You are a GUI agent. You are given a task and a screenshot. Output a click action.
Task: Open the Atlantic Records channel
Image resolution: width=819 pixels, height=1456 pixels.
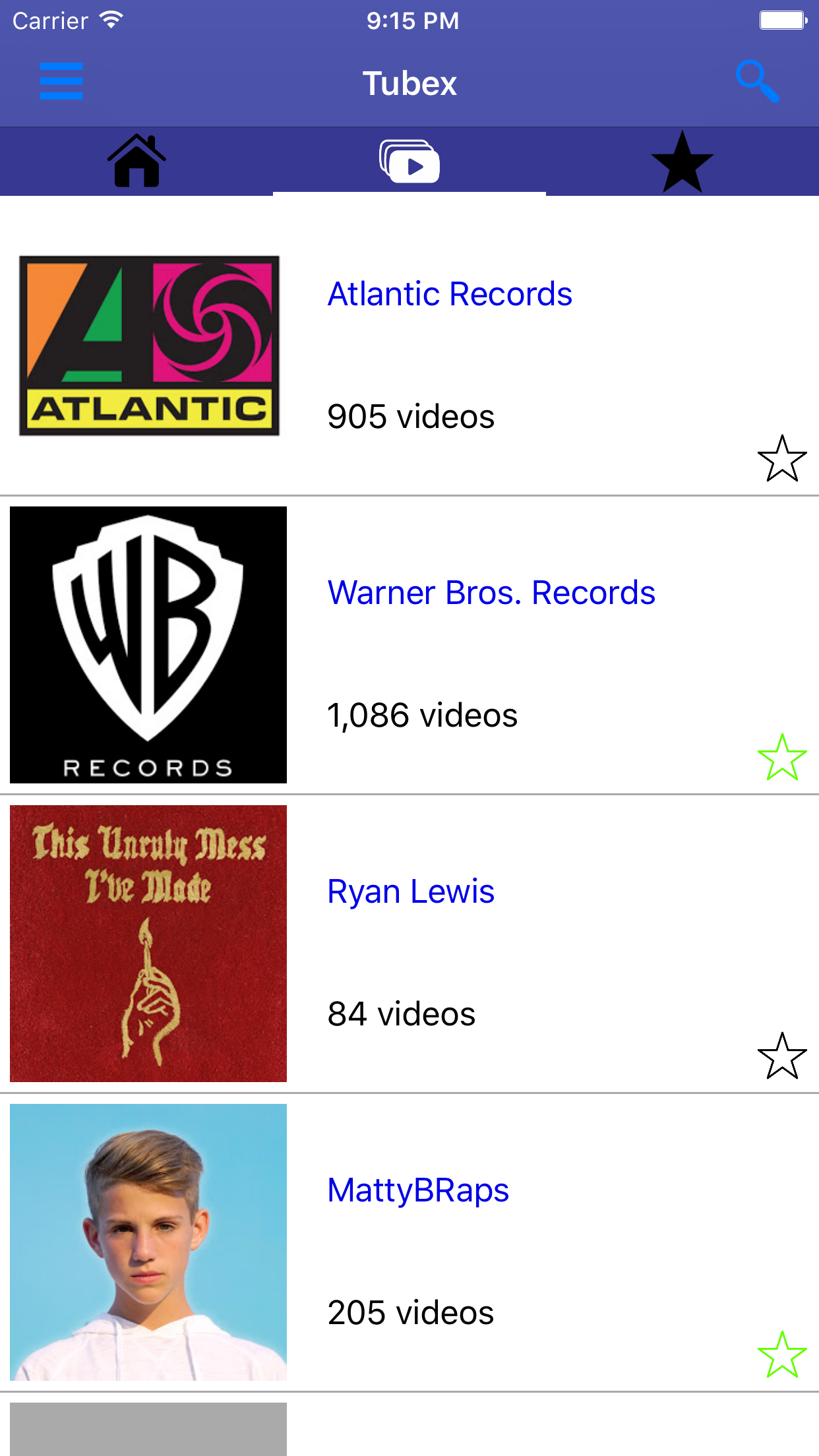450,294
